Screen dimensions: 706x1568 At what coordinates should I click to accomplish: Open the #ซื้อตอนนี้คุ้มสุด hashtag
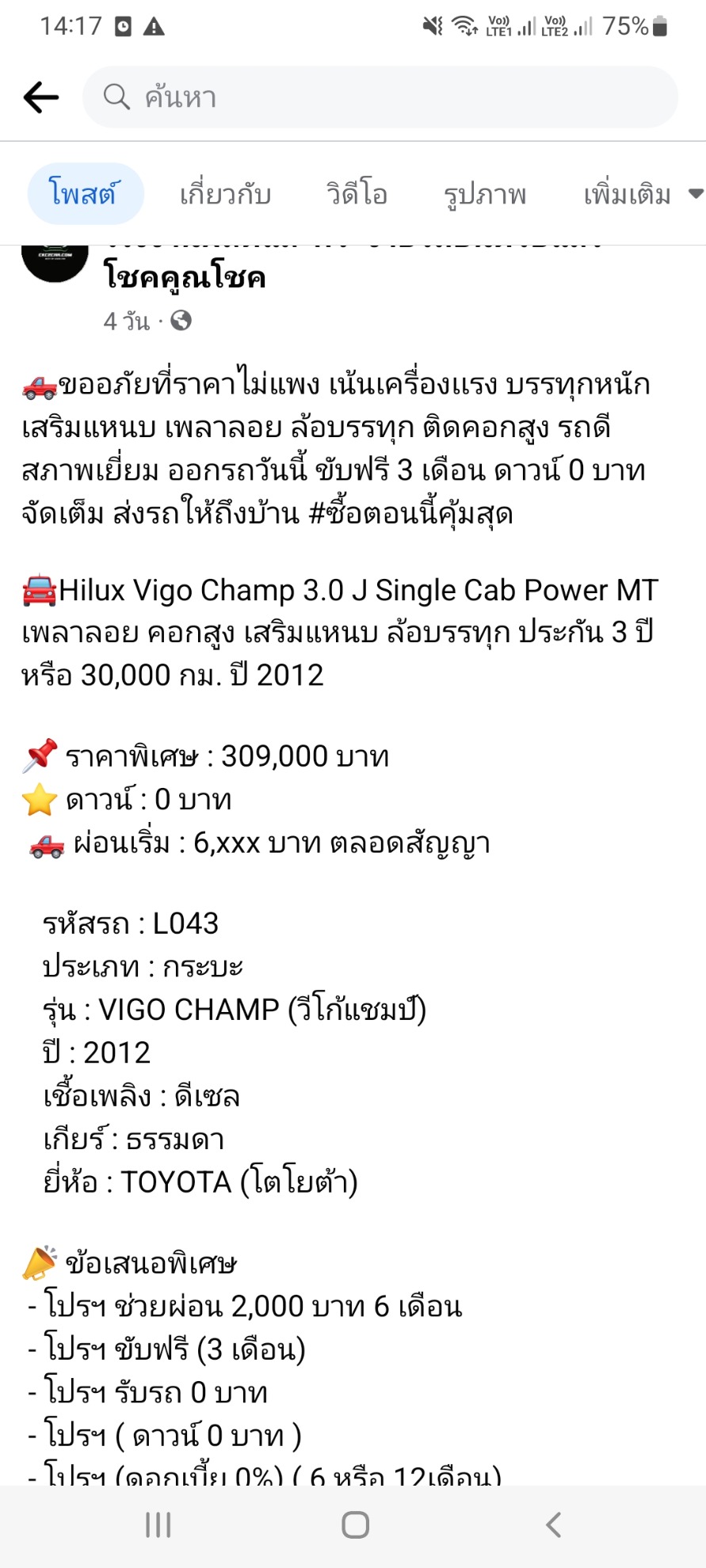(410, 514)
